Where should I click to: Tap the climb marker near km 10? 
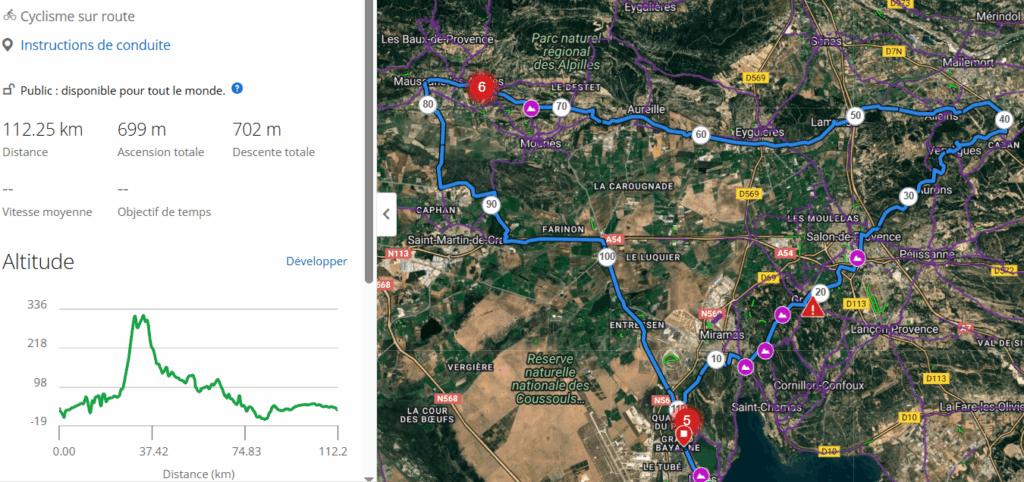pyautogui.click(x=745, y=367)
